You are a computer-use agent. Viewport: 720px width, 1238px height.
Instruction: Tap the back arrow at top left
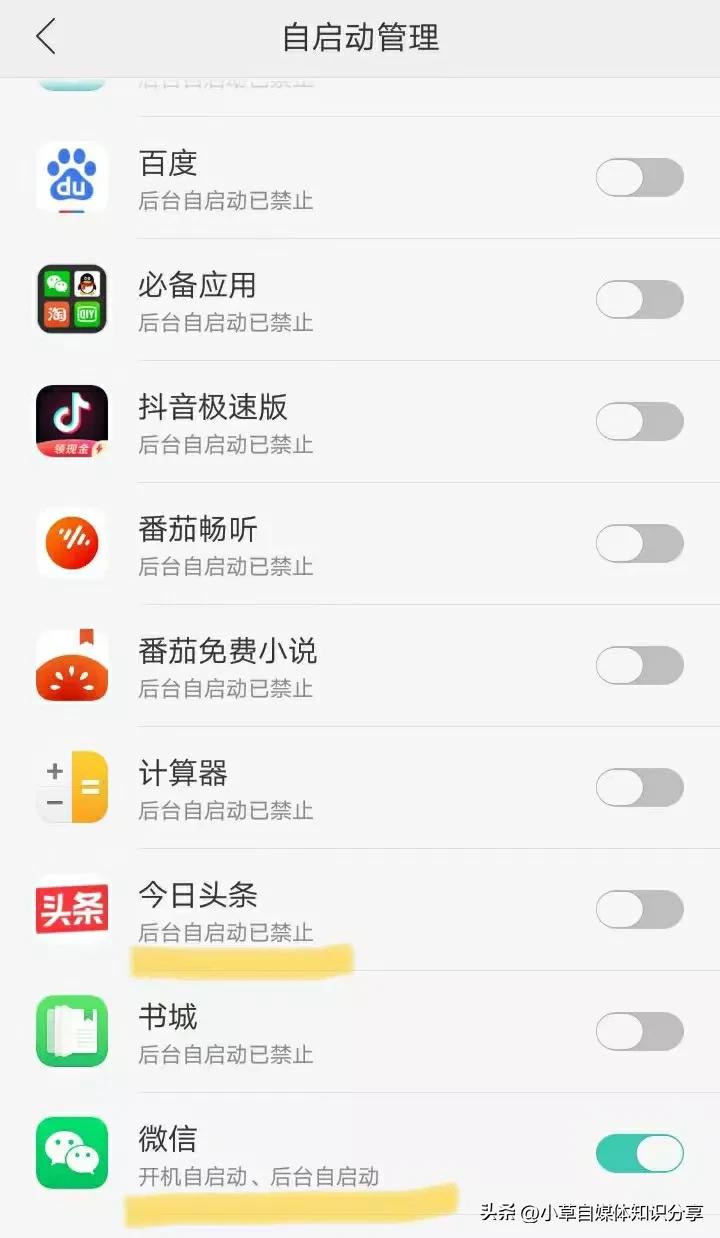[47, 35]
